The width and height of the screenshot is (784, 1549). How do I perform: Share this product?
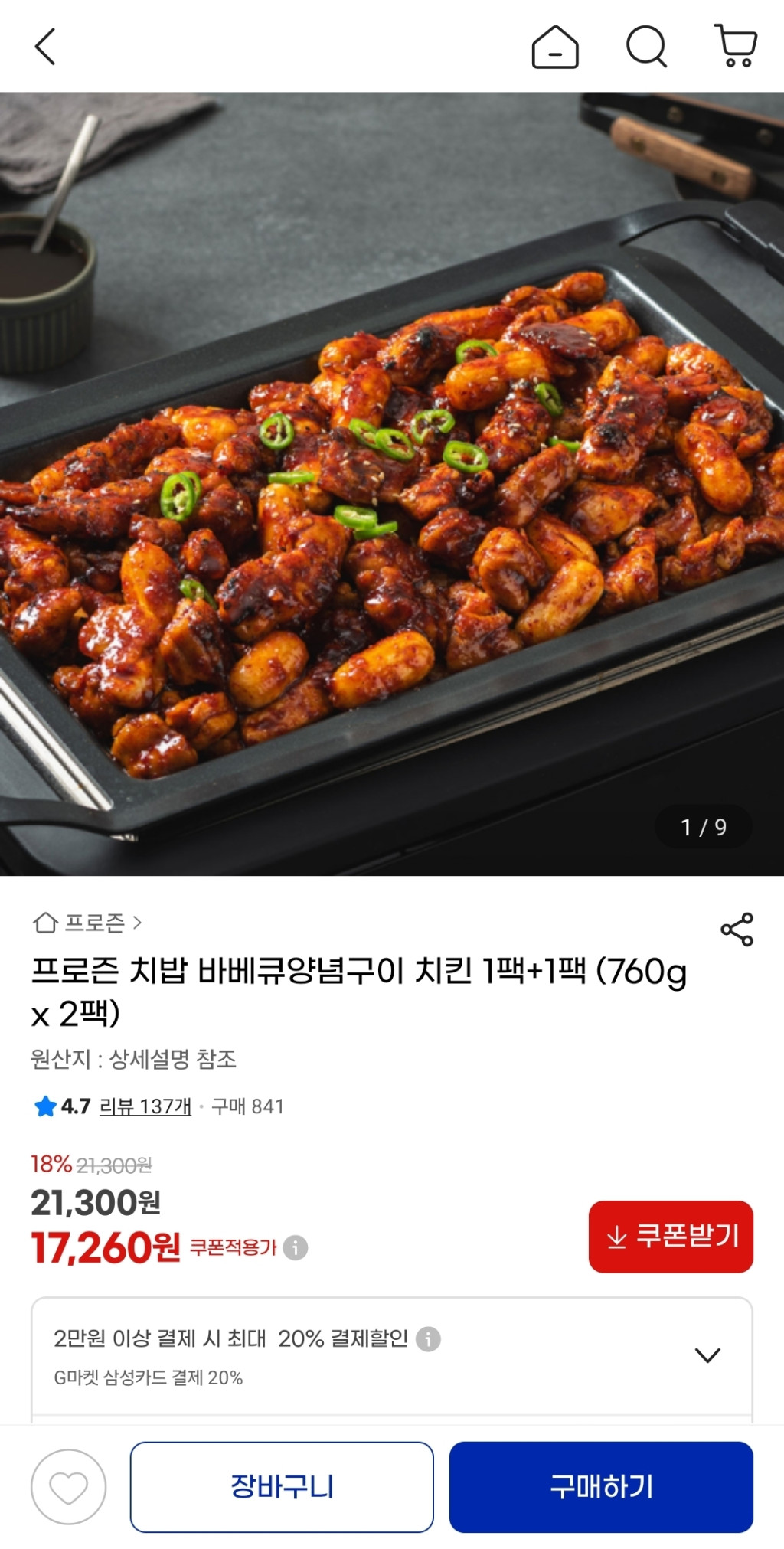tap(737, 930)
